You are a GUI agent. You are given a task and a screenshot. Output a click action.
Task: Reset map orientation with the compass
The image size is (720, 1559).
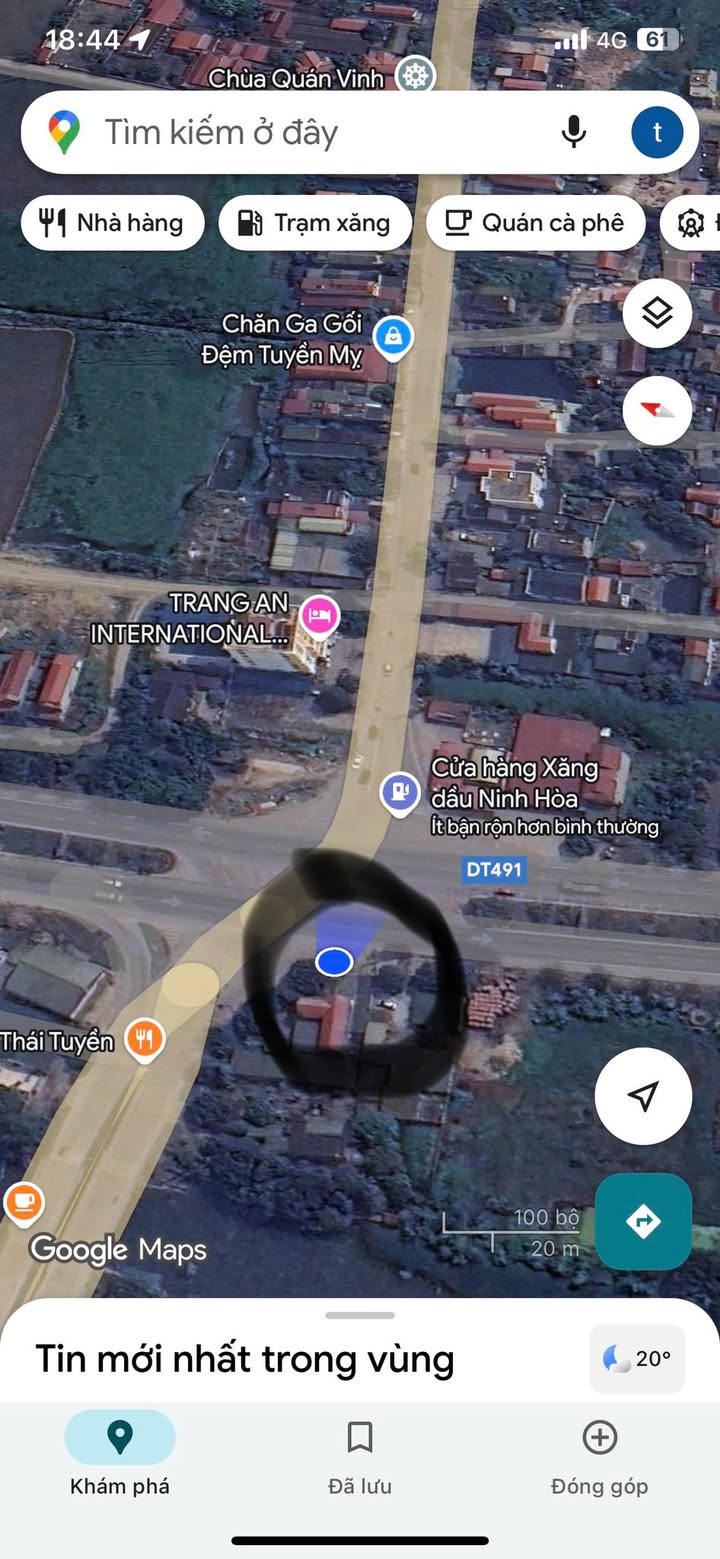[x=657, y=410]
